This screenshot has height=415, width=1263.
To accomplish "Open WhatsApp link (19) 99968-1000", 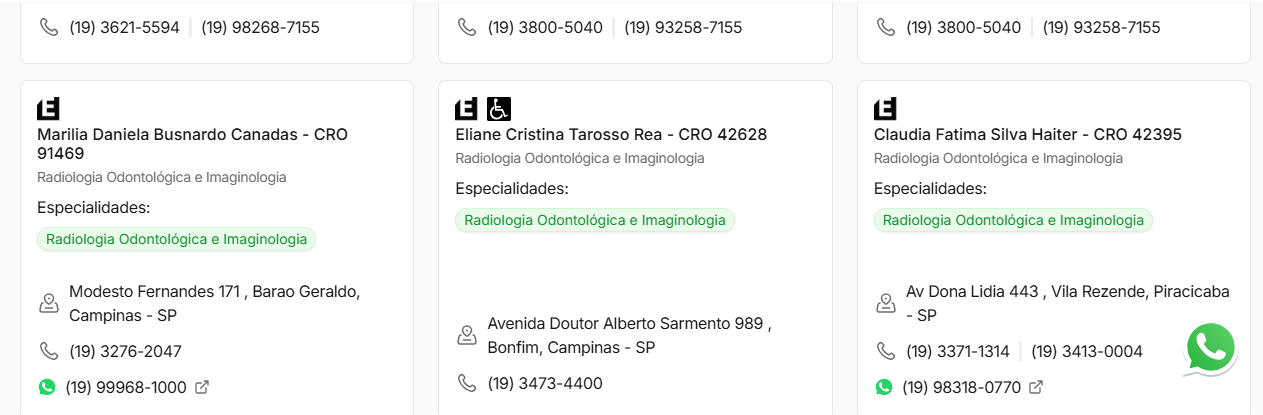I will [126, 387].
